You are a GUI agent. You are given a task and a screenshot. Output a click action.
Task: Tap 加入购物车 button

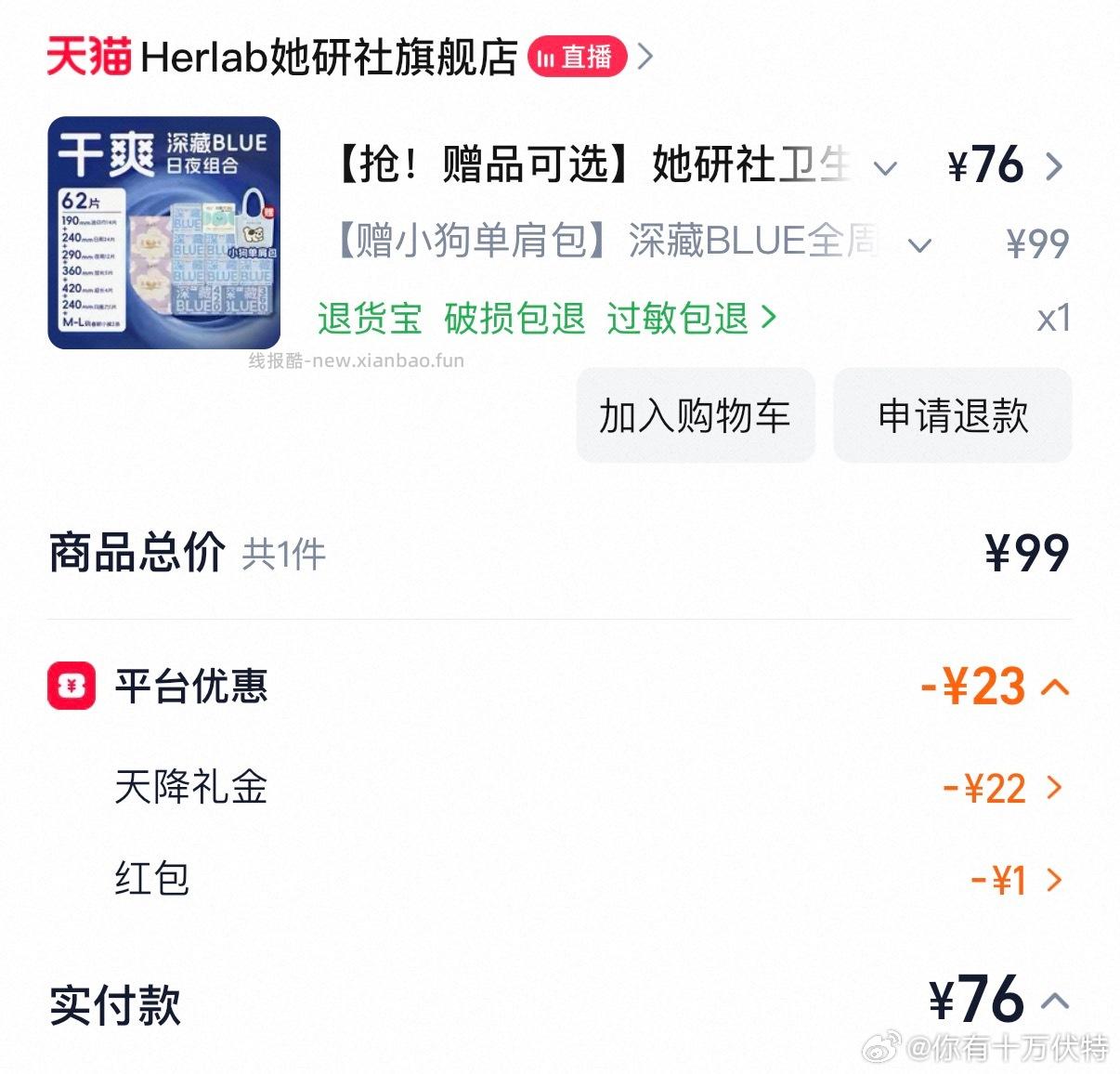695,415
